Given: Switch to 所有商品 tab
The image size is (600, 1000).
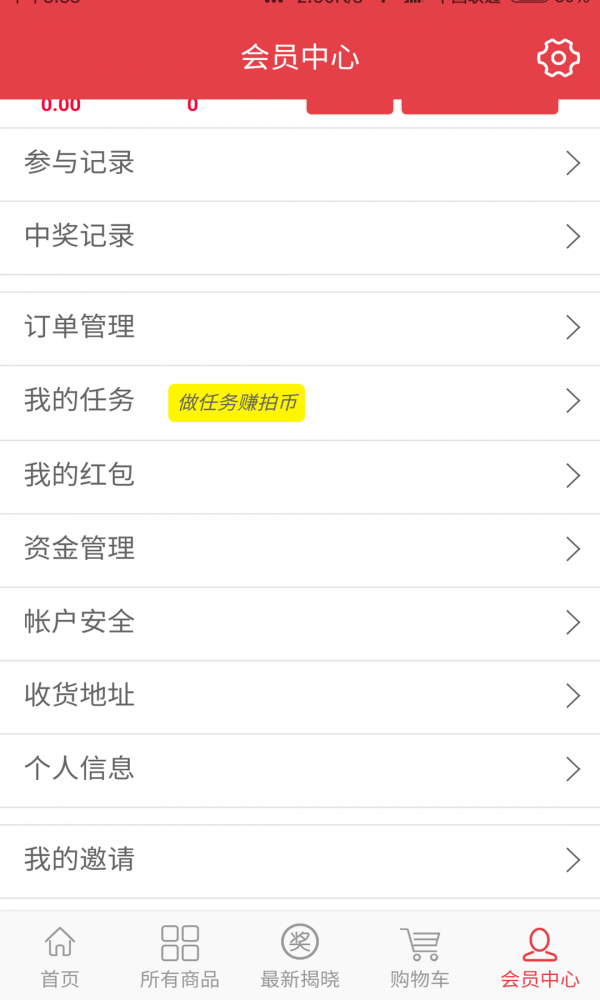Looking at the screenshot, I should [x=180, y=956].
